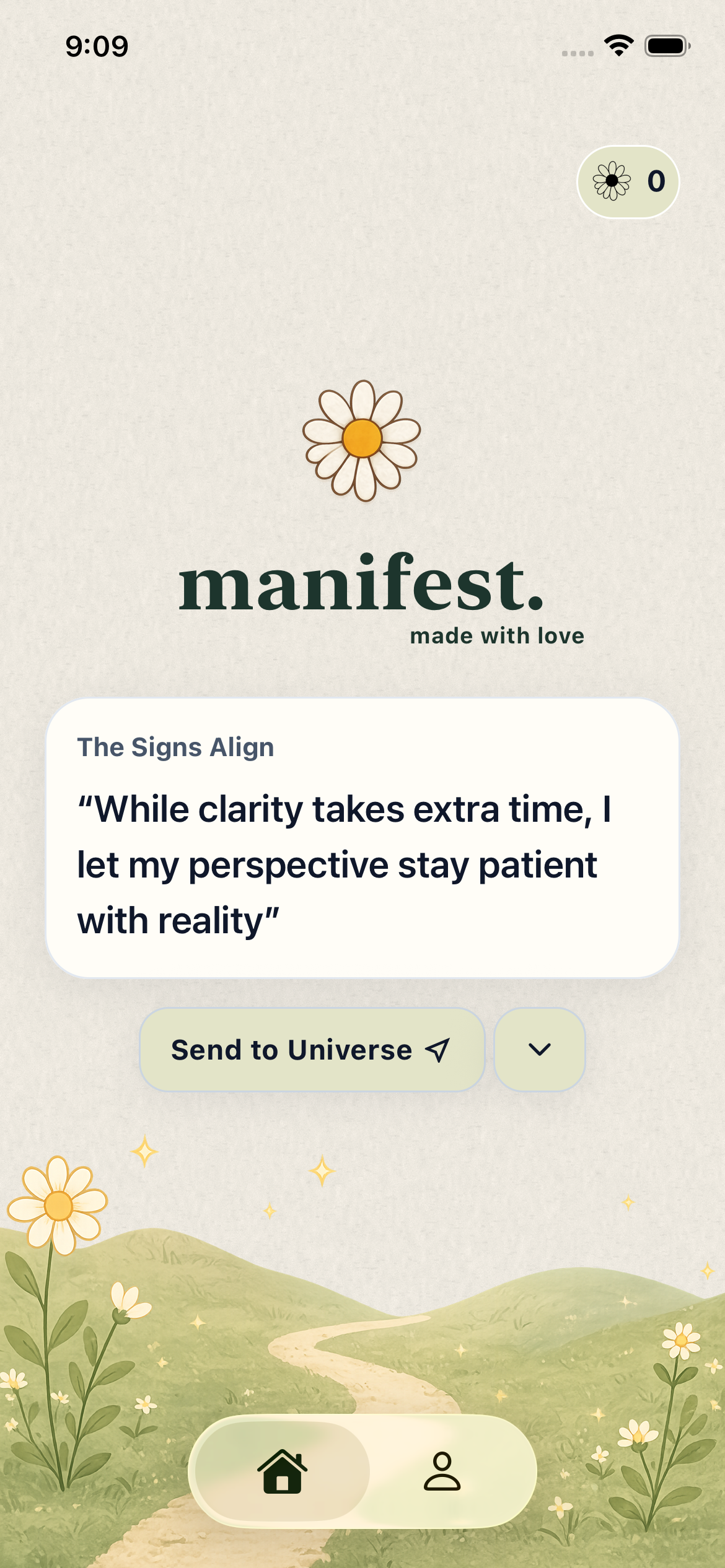Switch to the Home tab
The height and width of the screenshot is (1568, 725).
coord(283,1471)
